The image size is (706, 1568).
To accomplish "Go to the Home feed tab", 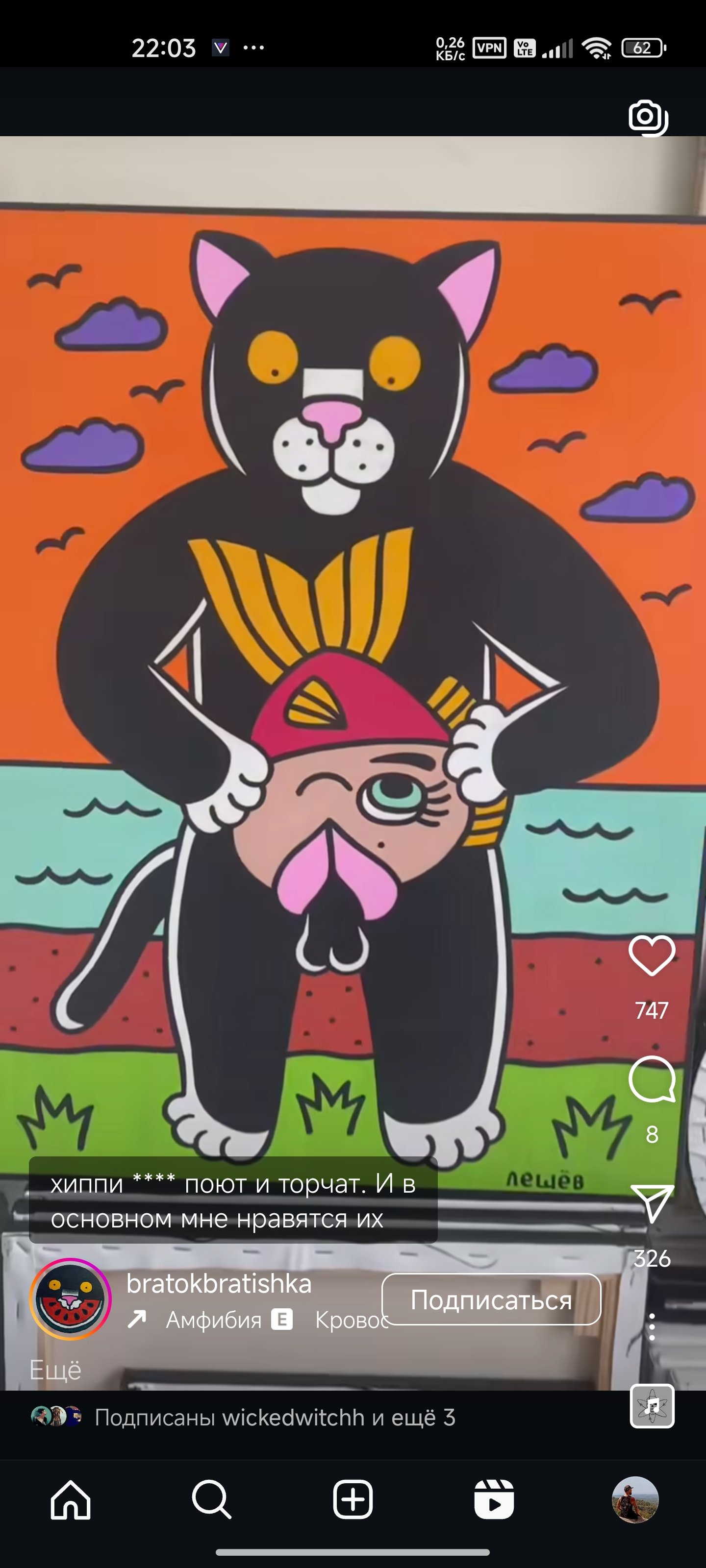I will pos(71,1499).
